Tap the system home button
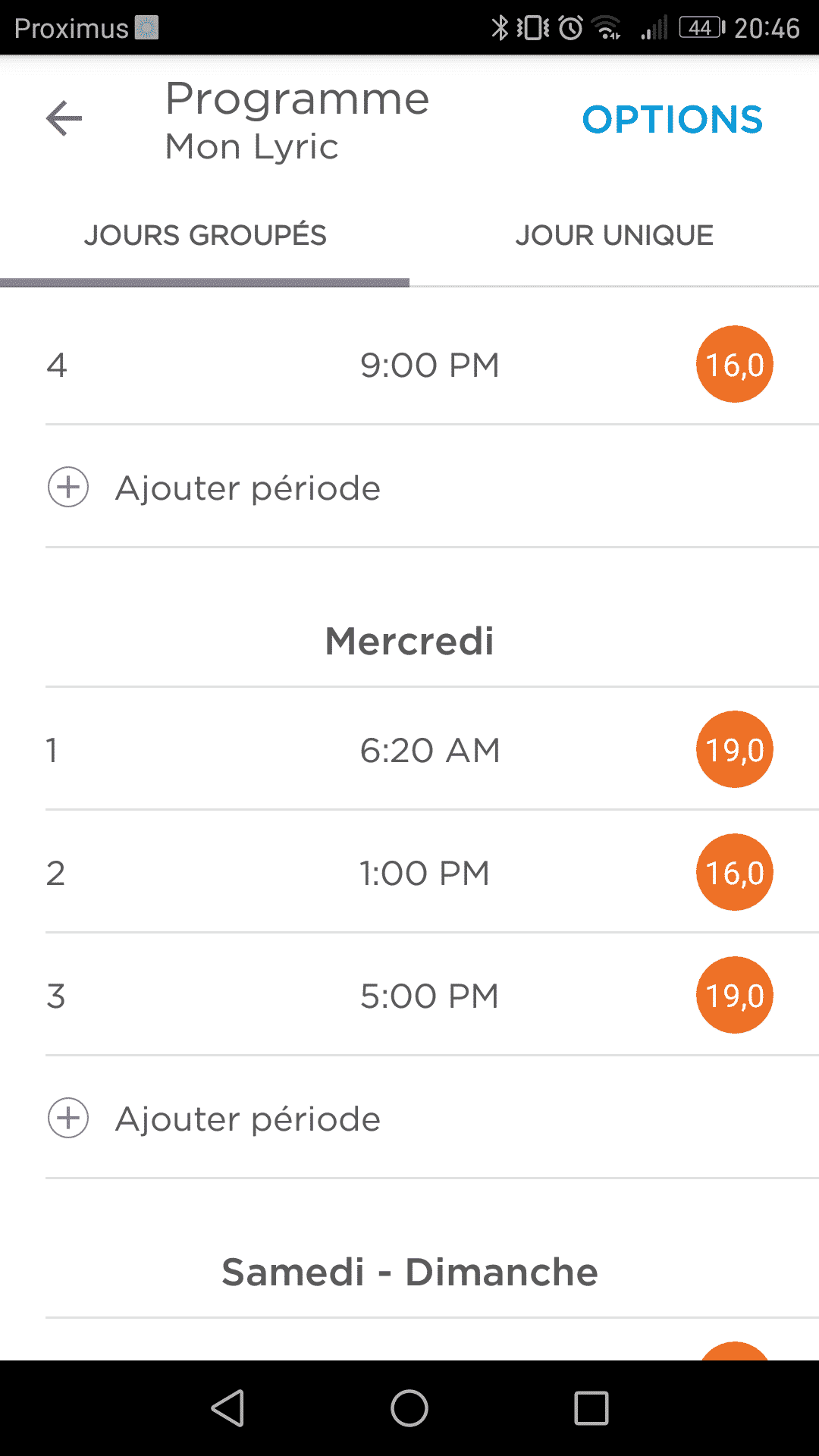 409,1409
